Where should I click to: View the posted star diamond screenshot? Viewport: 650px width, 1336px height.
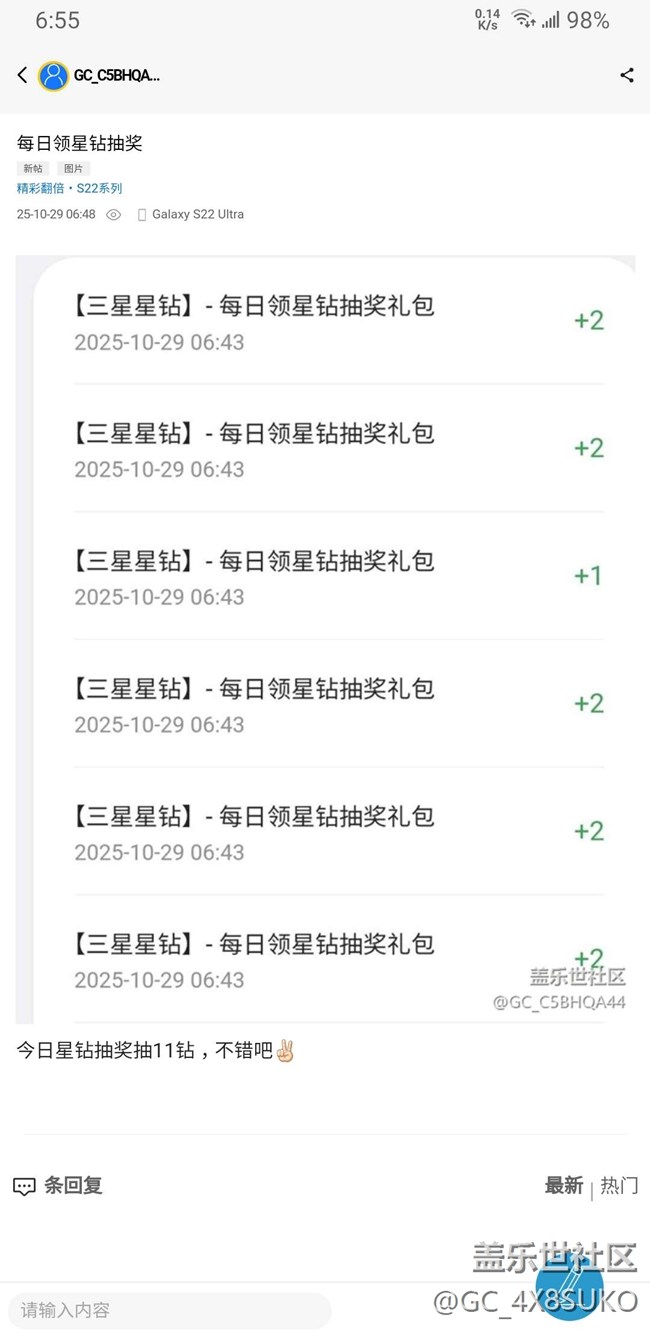click(x=325, y=640)
